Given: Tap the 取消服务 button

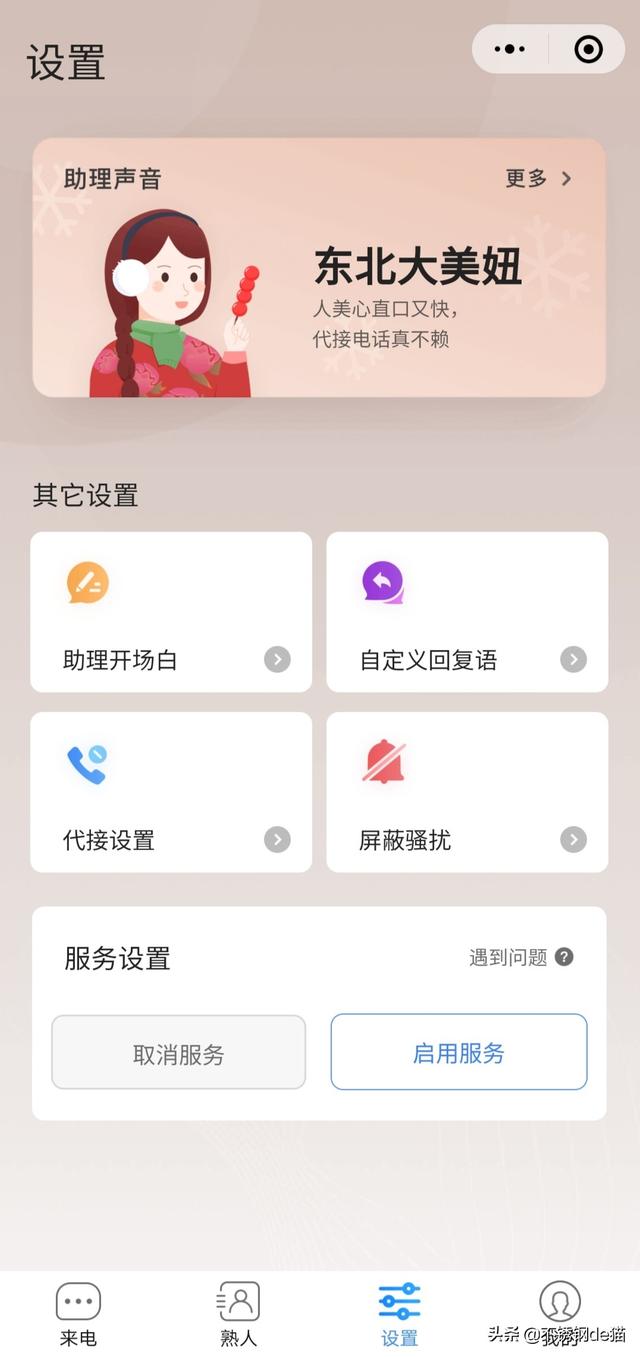Looking at the screenshot, I should pyautogui.click(x=179, y=1053).
